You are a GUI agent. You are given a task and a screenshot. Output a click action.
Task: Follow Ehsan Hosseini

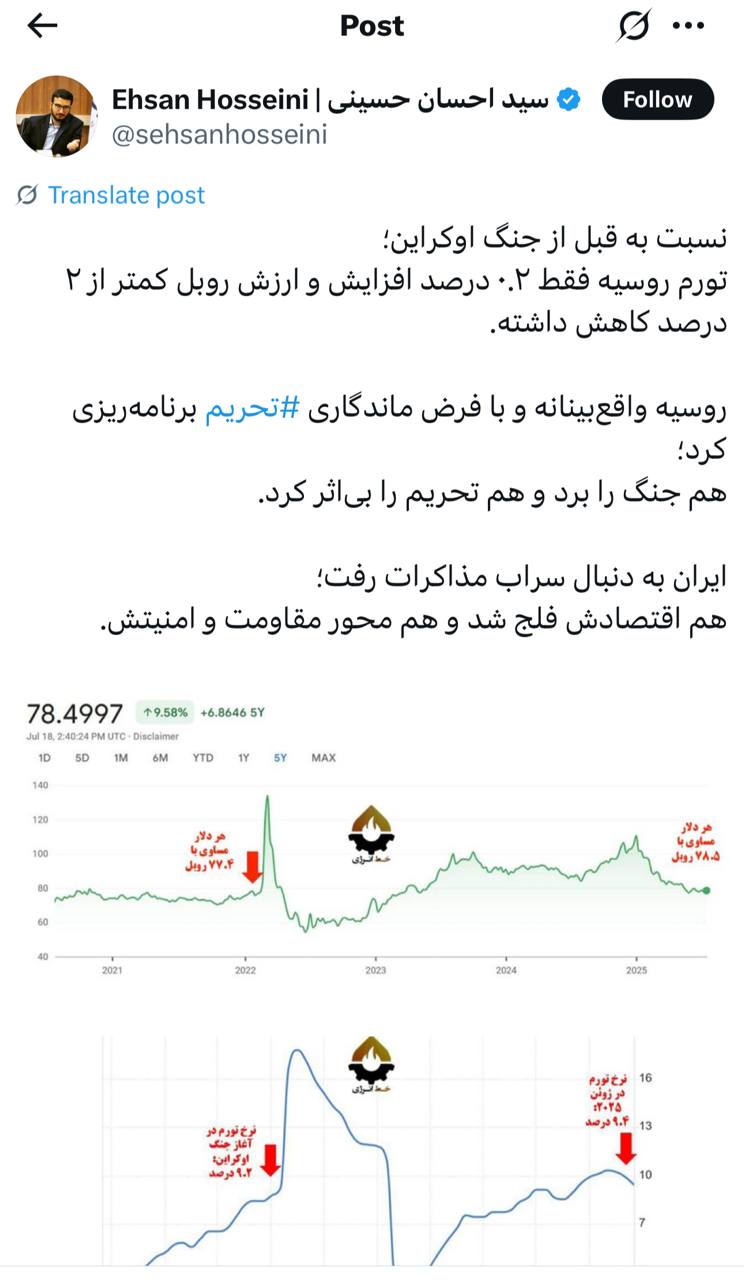point(657,100)
